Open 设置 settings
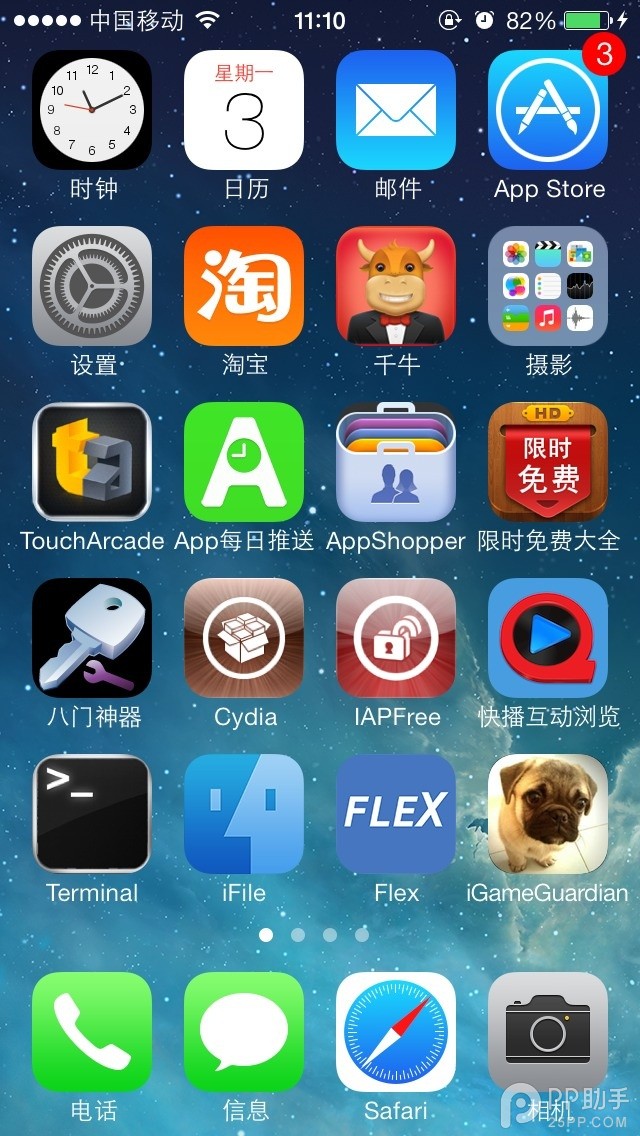The width and height of the screenshot is (640, 1136). (92, 286)
